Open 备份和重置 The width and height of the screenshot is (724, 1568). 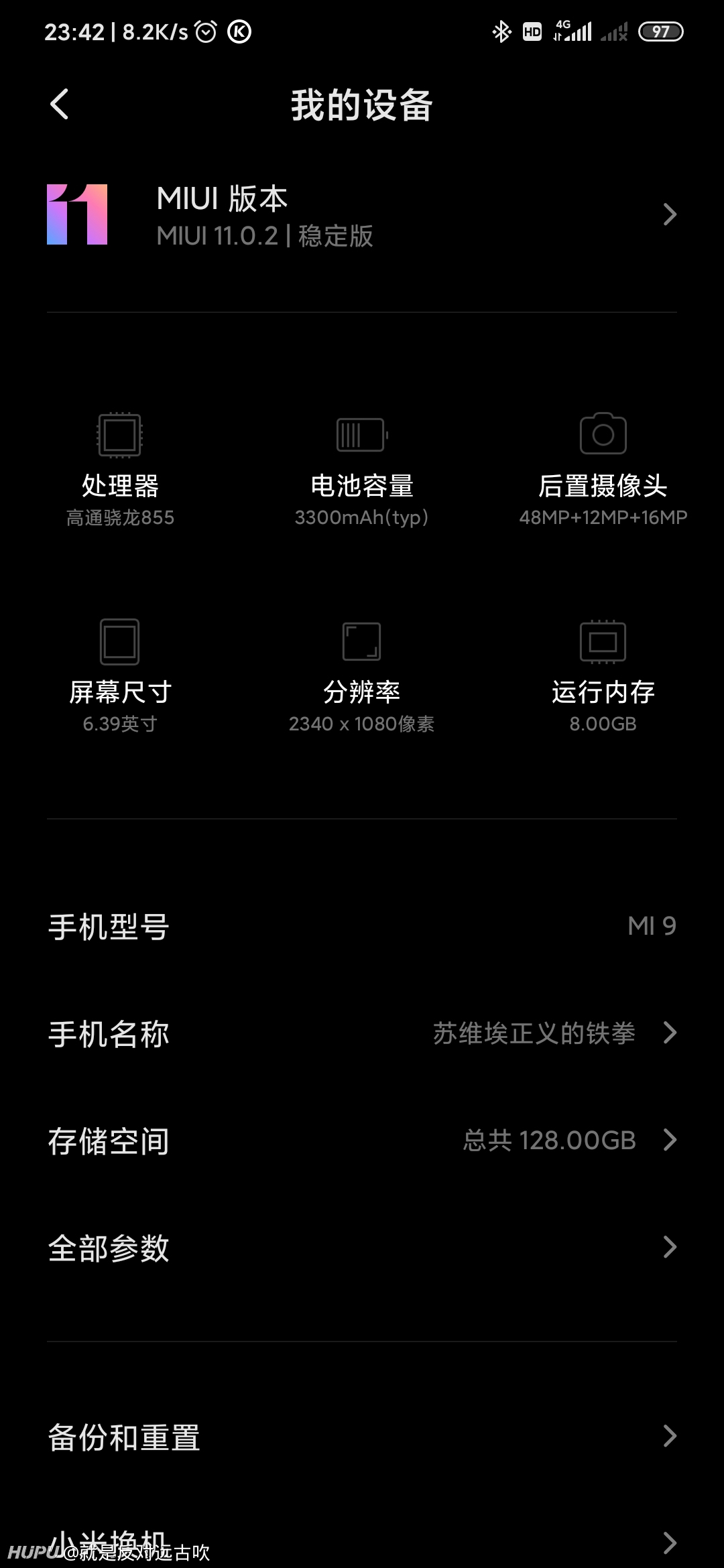click(x=362, y=1437)
